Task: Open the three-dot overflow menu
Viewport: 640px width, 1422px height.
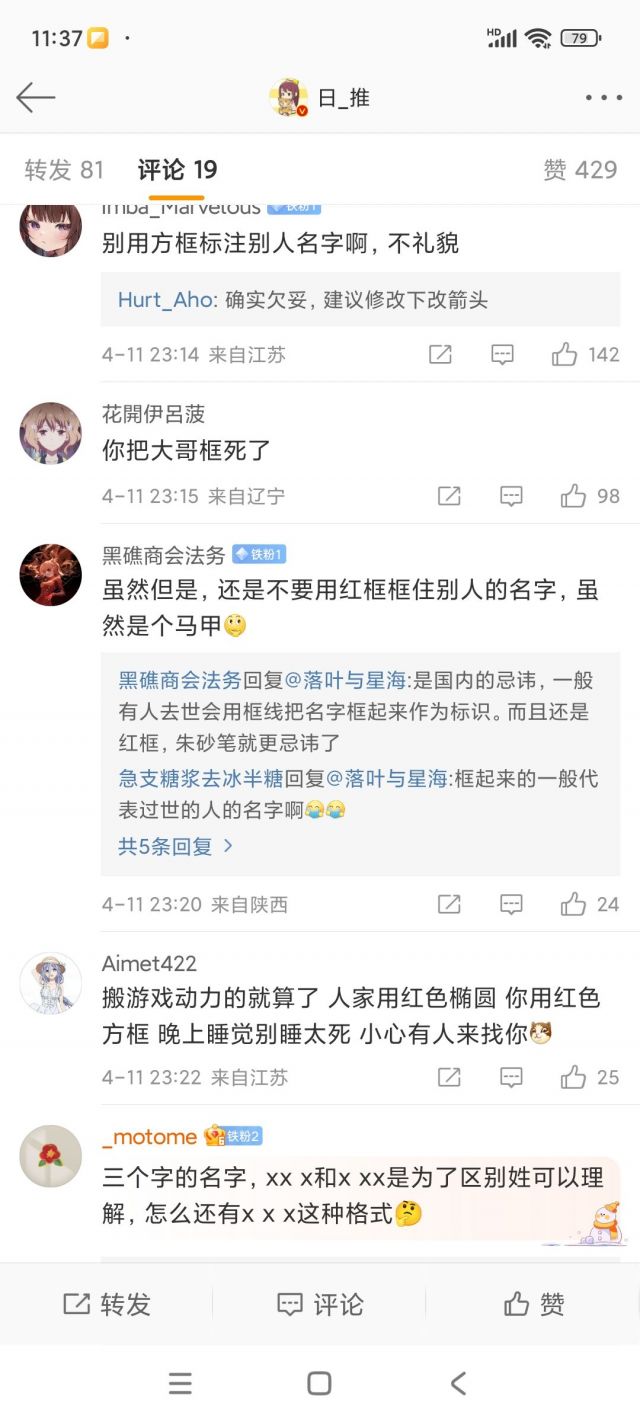Action: 603,97
